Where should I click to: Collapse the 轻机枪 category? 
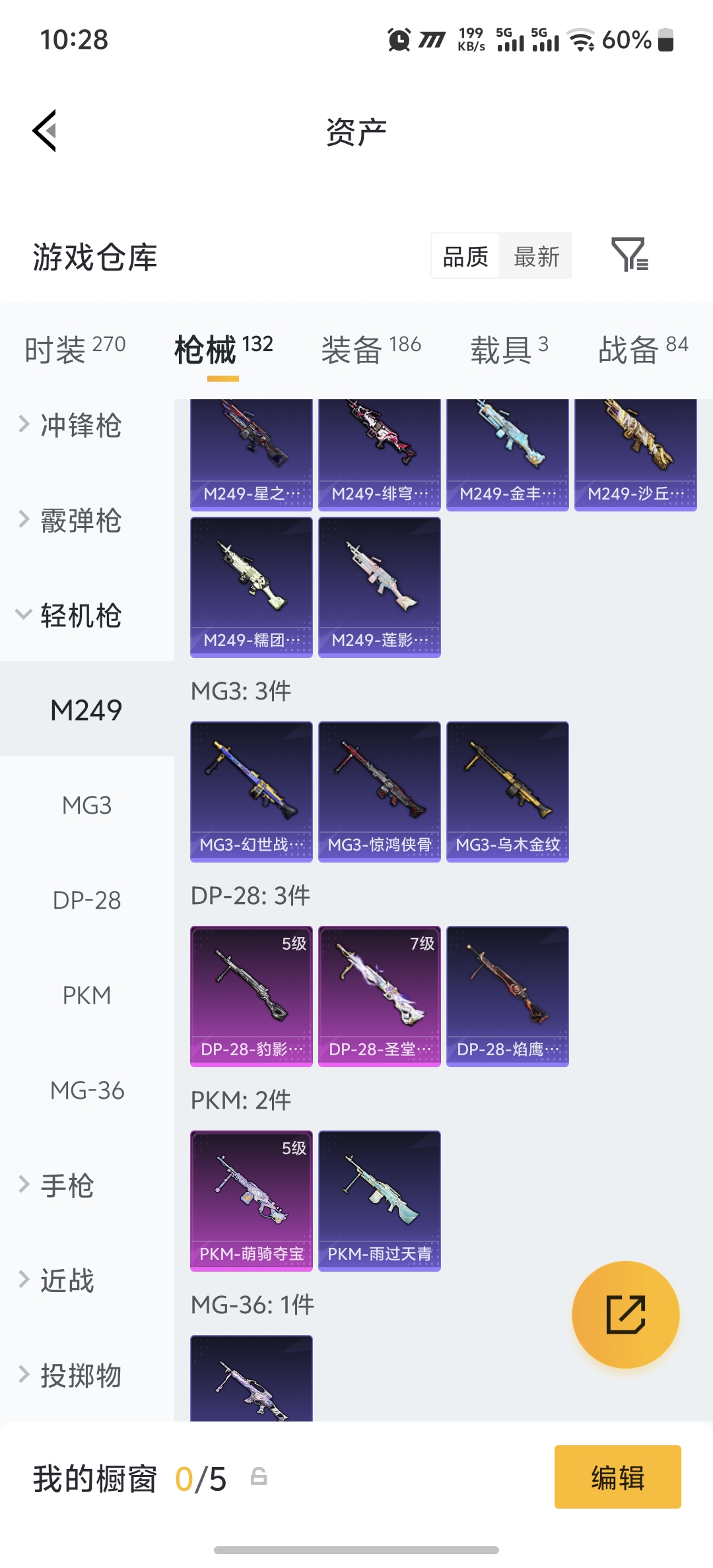click(x=81, y=615)
